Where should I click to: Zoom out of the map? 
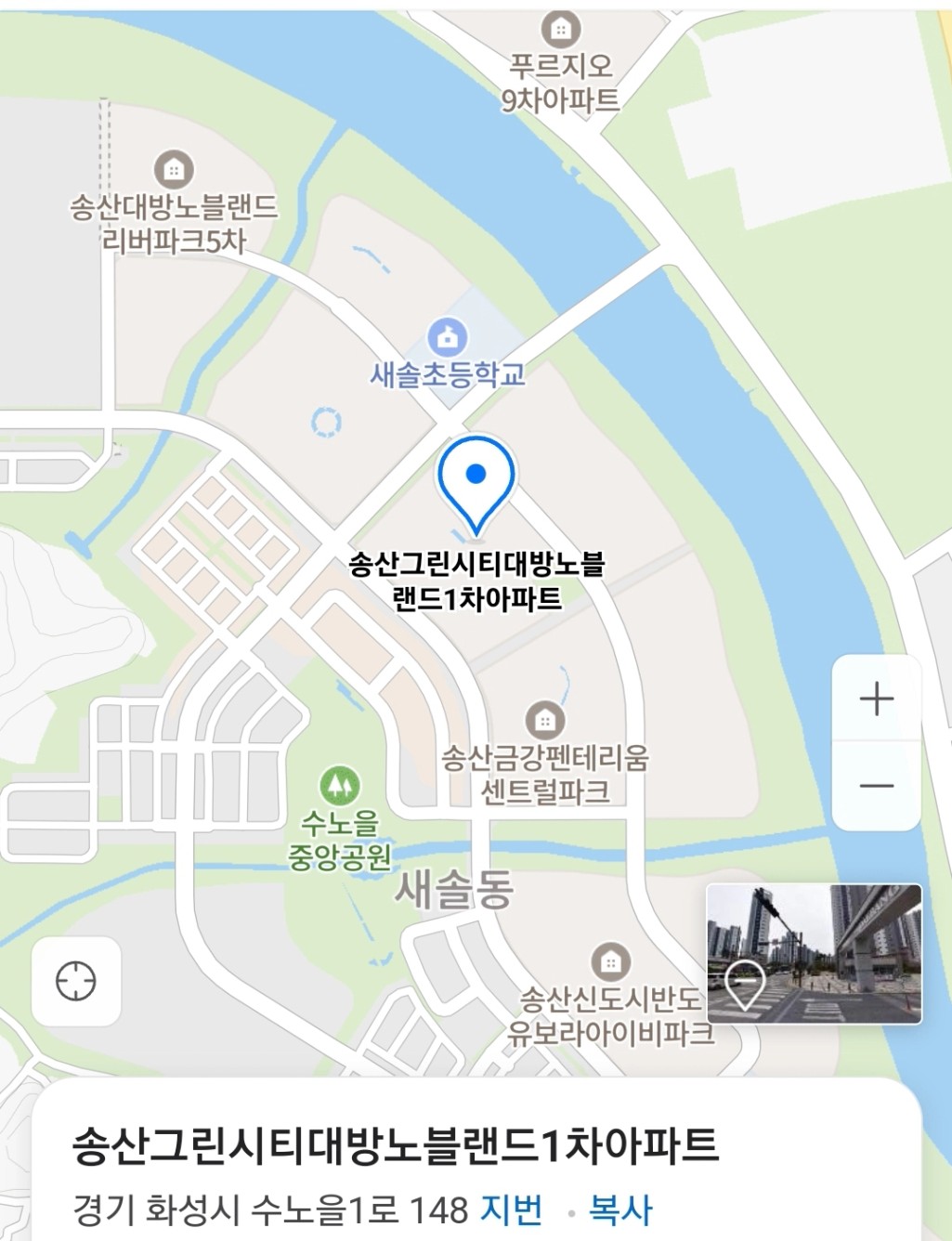876,786
